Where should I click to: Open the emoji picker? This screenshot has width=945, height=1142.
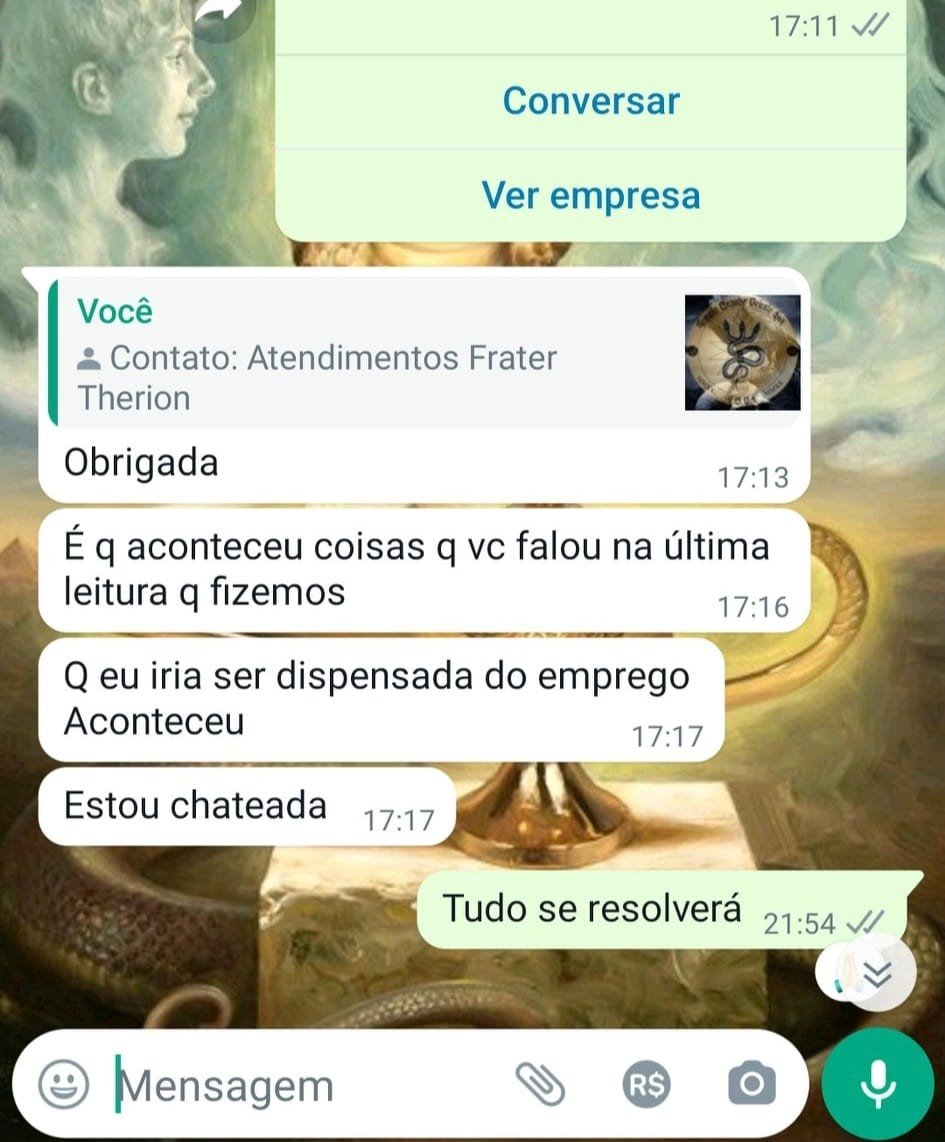(64, 1084)
